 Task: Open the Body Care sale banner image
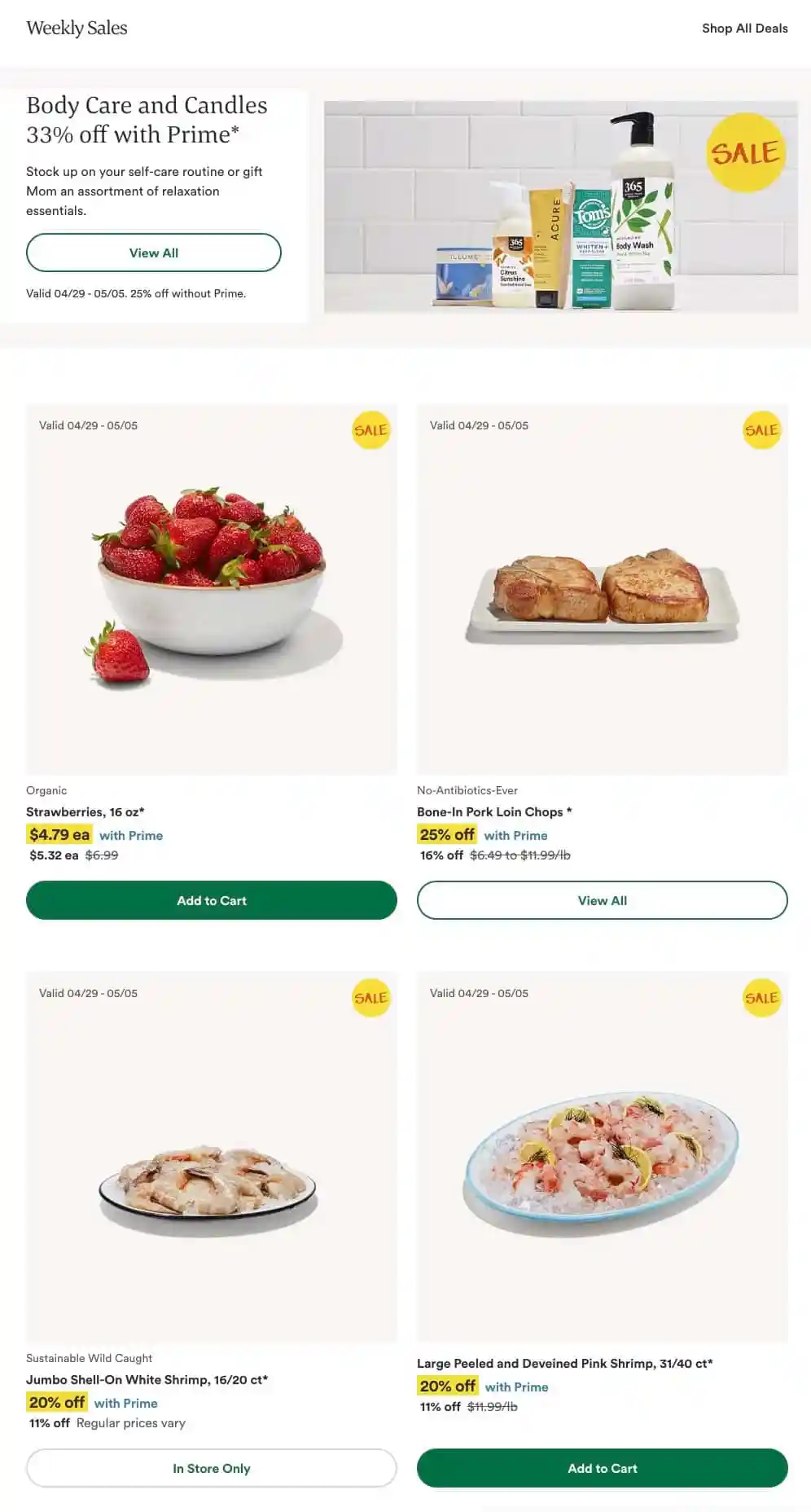click(560, 207)
